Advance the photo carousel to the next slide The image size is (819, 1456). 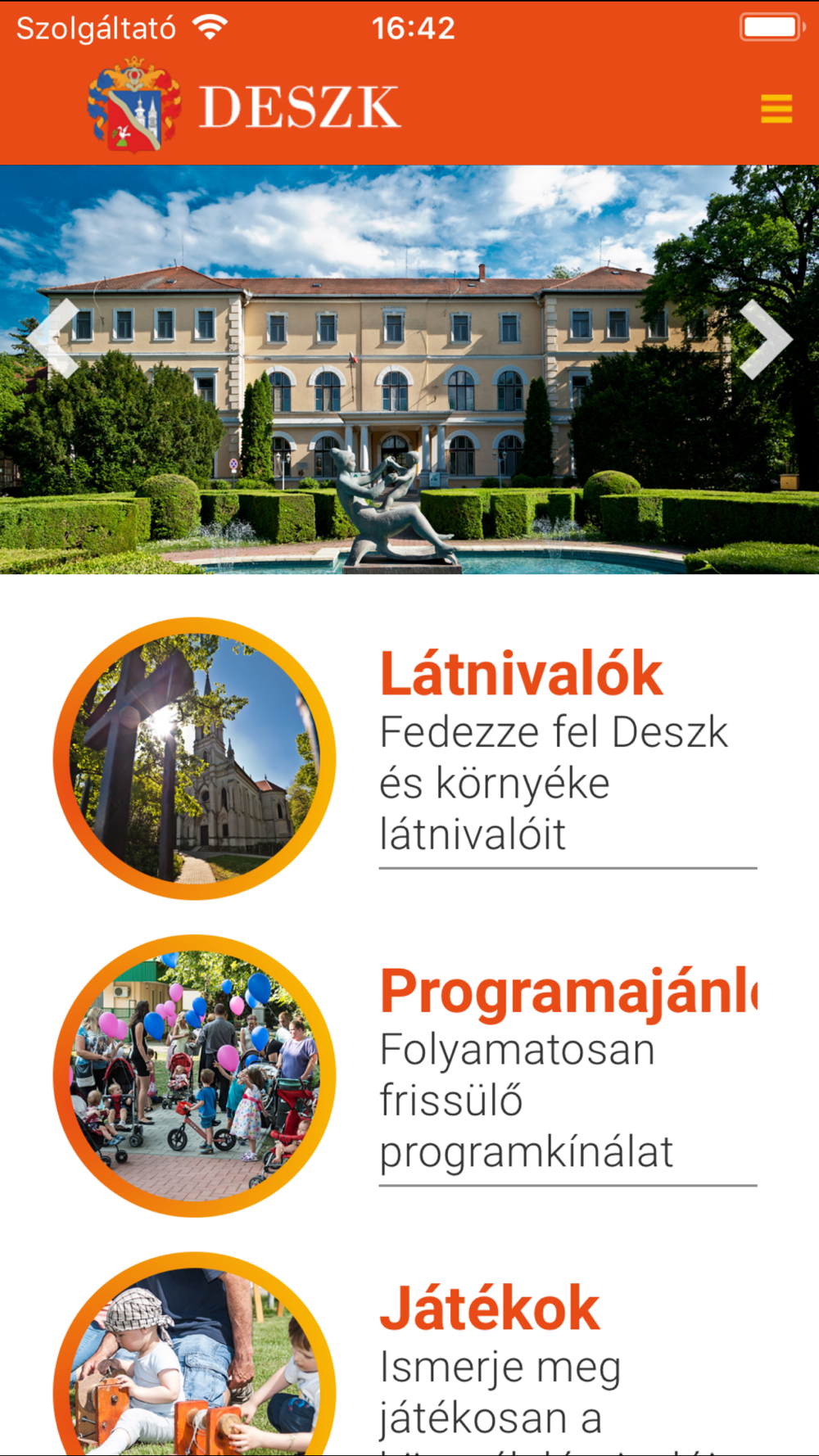[x=766, y=338]
